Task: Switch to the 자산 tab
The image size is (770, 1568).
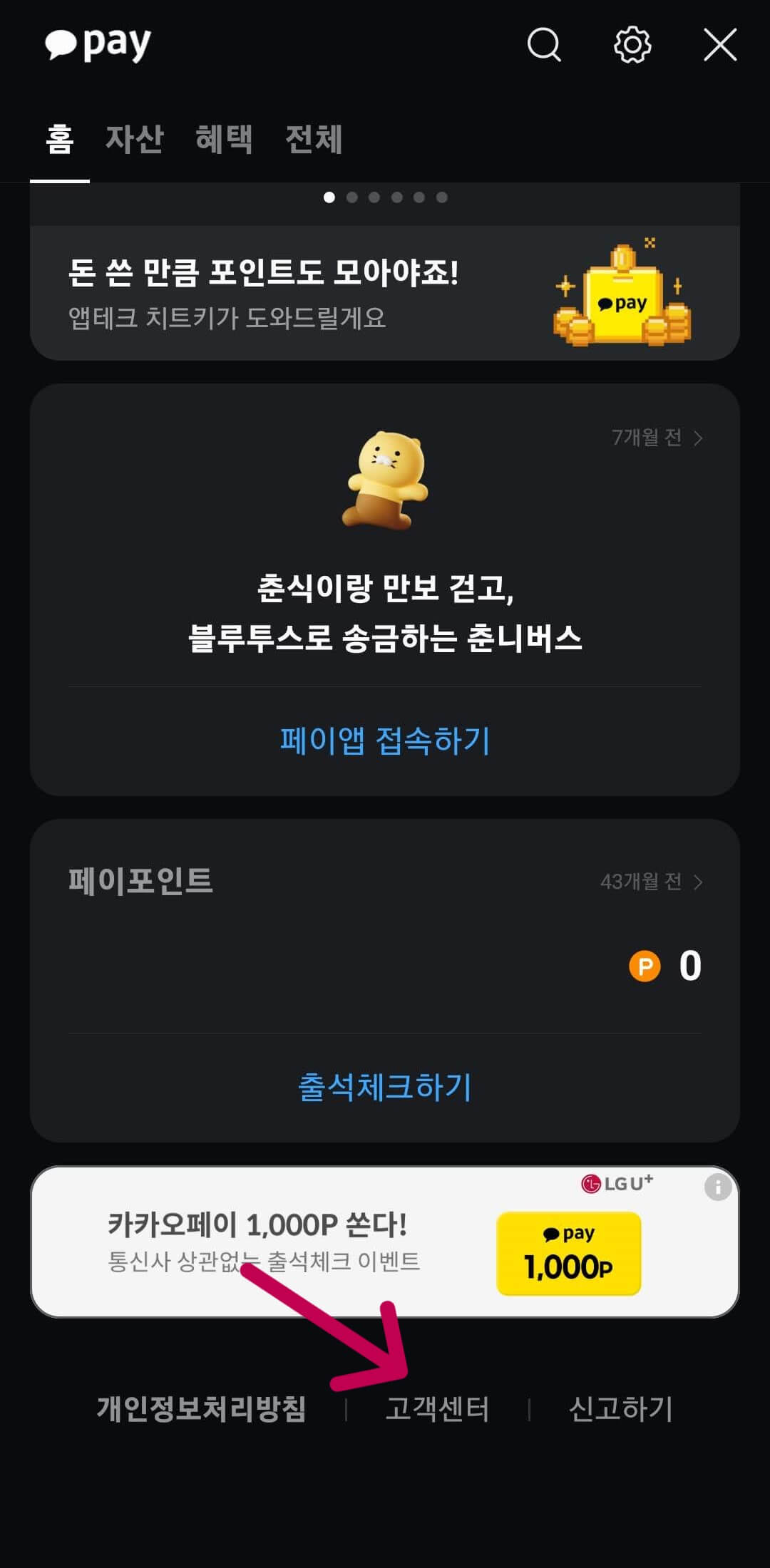Action: (133, 140)
